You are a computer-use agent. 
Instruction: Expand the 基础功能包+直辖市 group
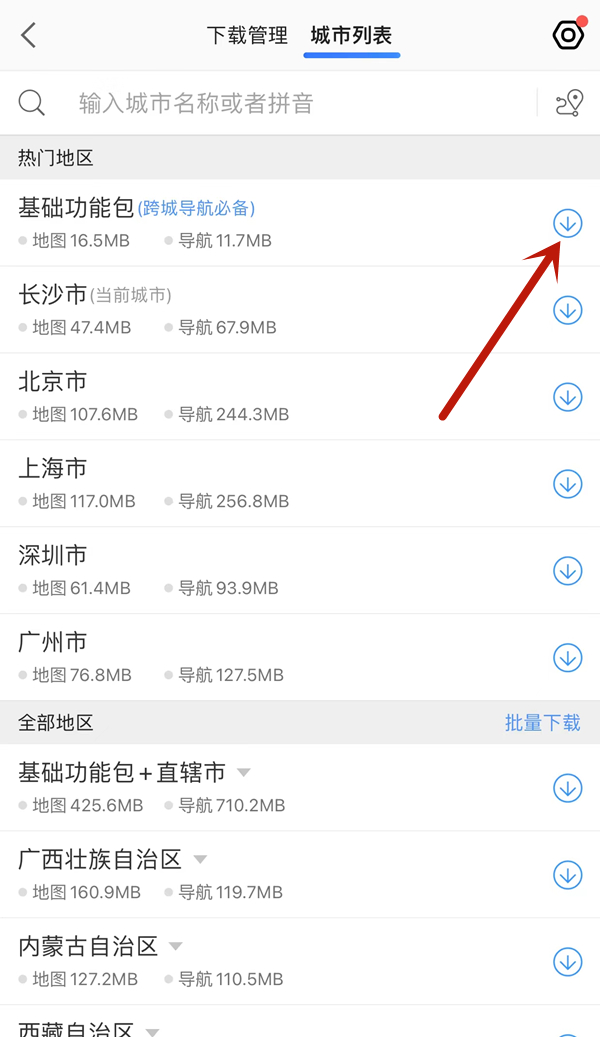coord(243,772)
